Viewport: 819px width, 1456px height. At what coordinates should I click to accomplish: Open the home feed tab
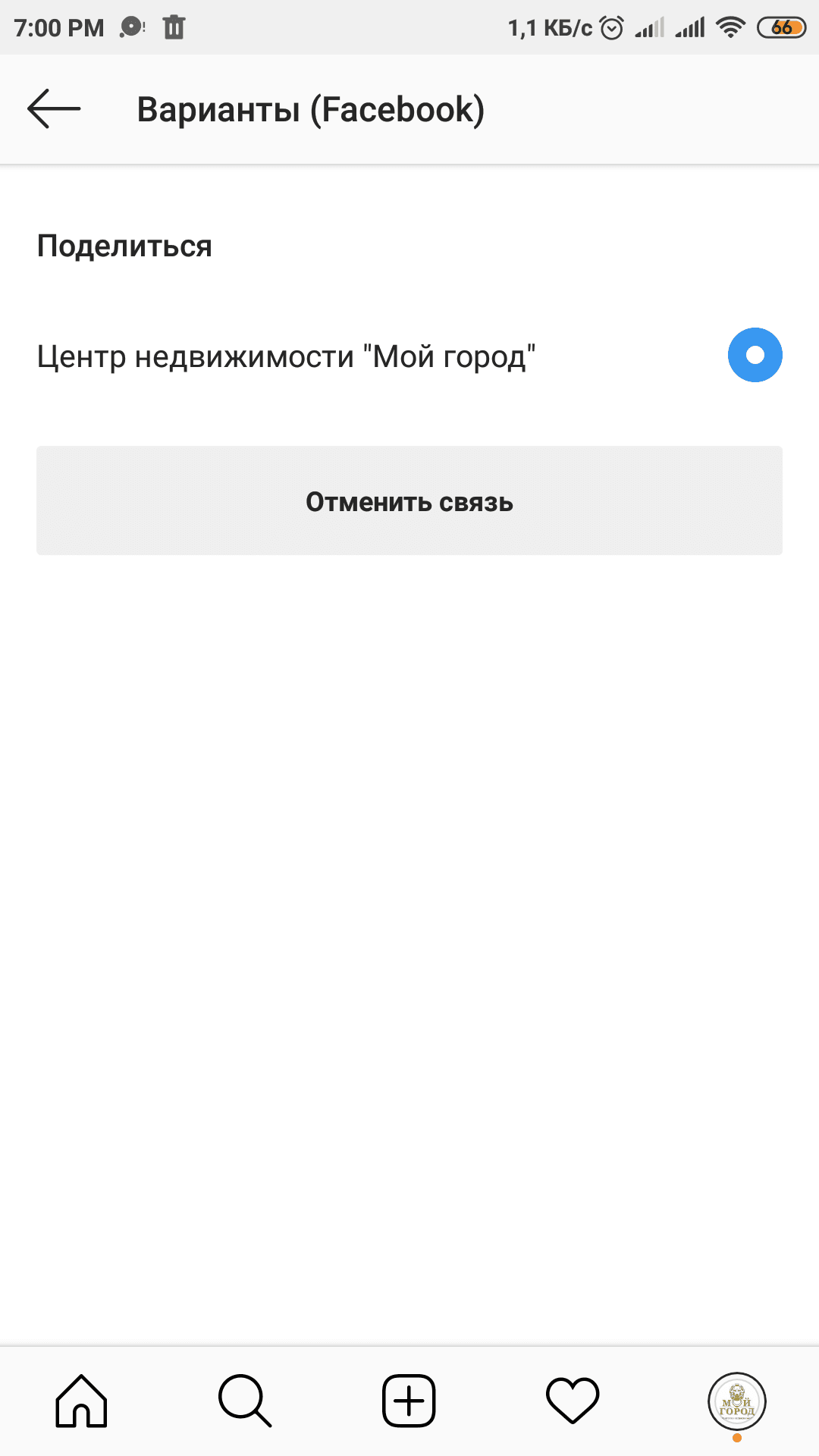[x=81, y=1401]
